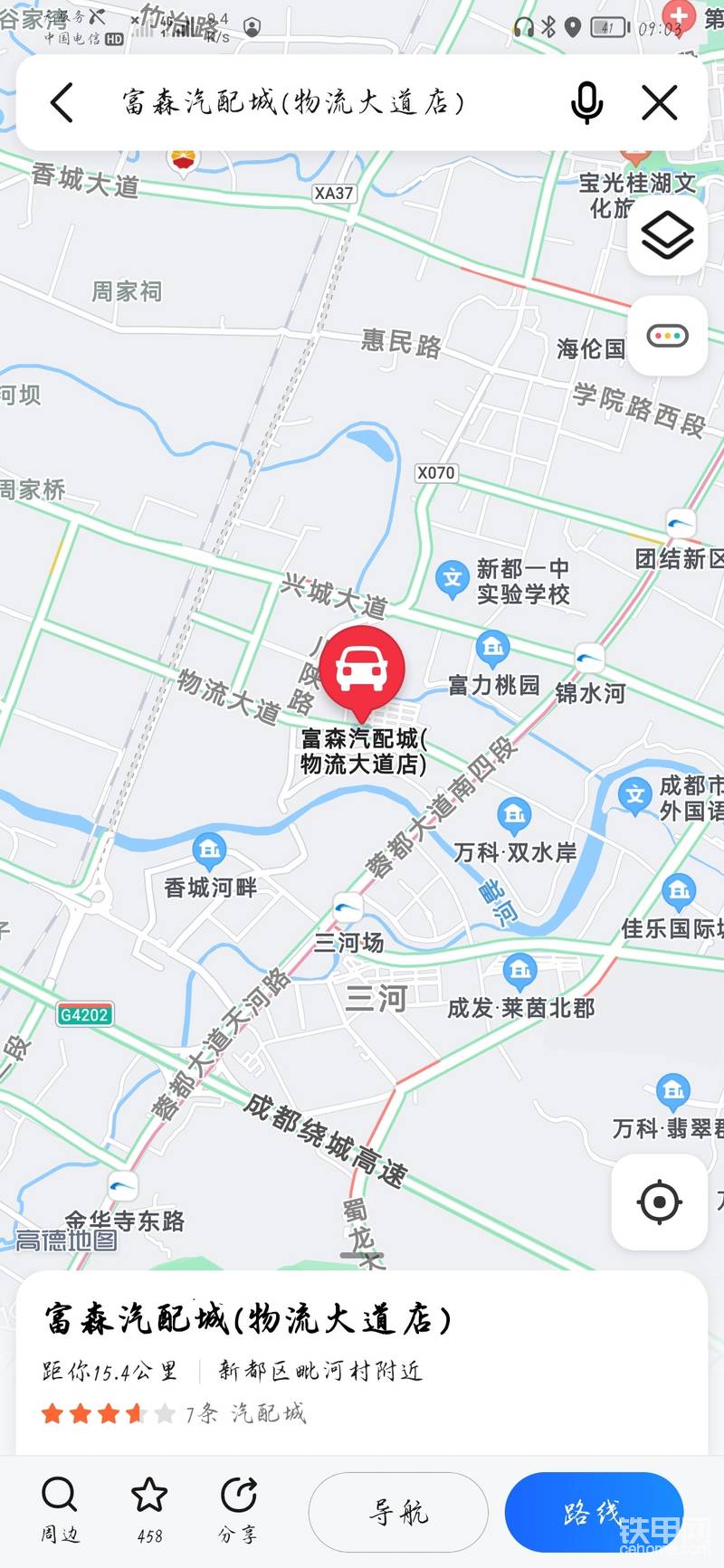Select the 富力桃园 map marker

[x=492, y=648]
